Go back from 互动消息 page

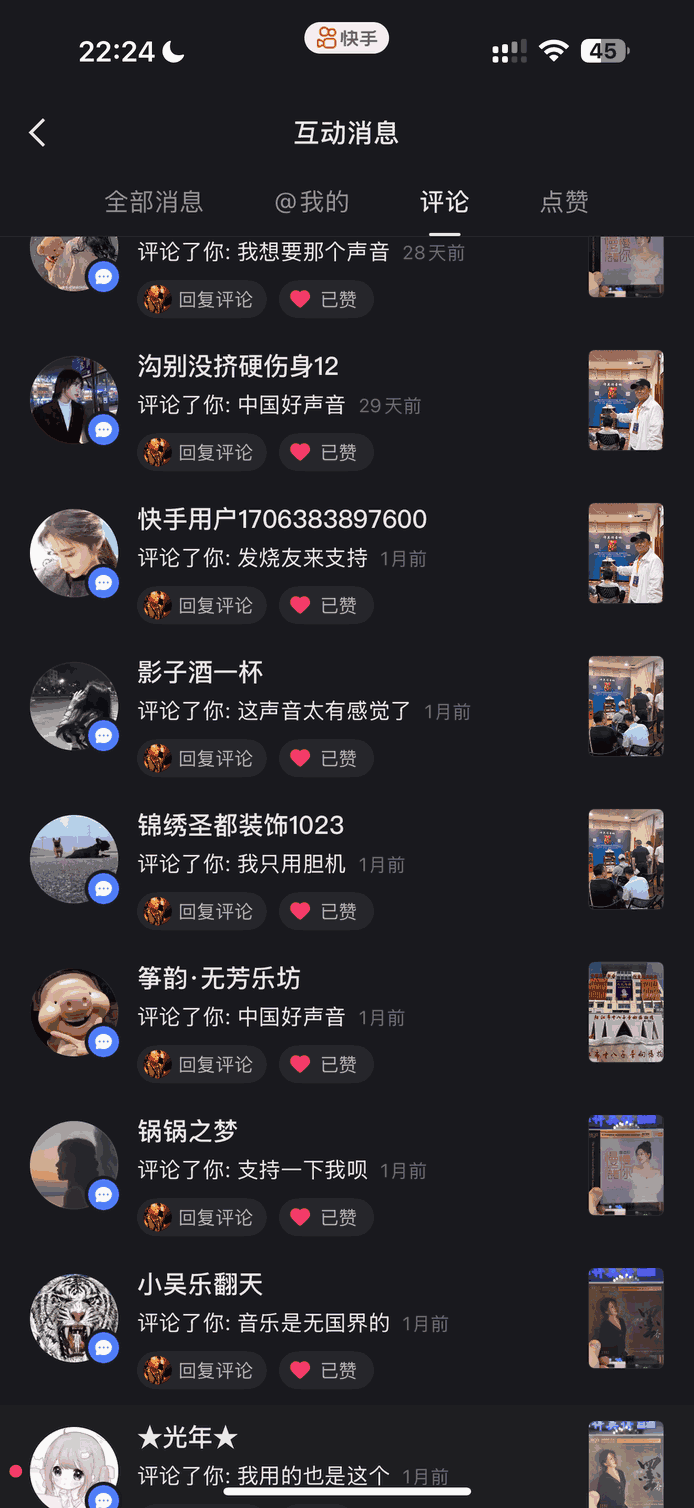38,133
